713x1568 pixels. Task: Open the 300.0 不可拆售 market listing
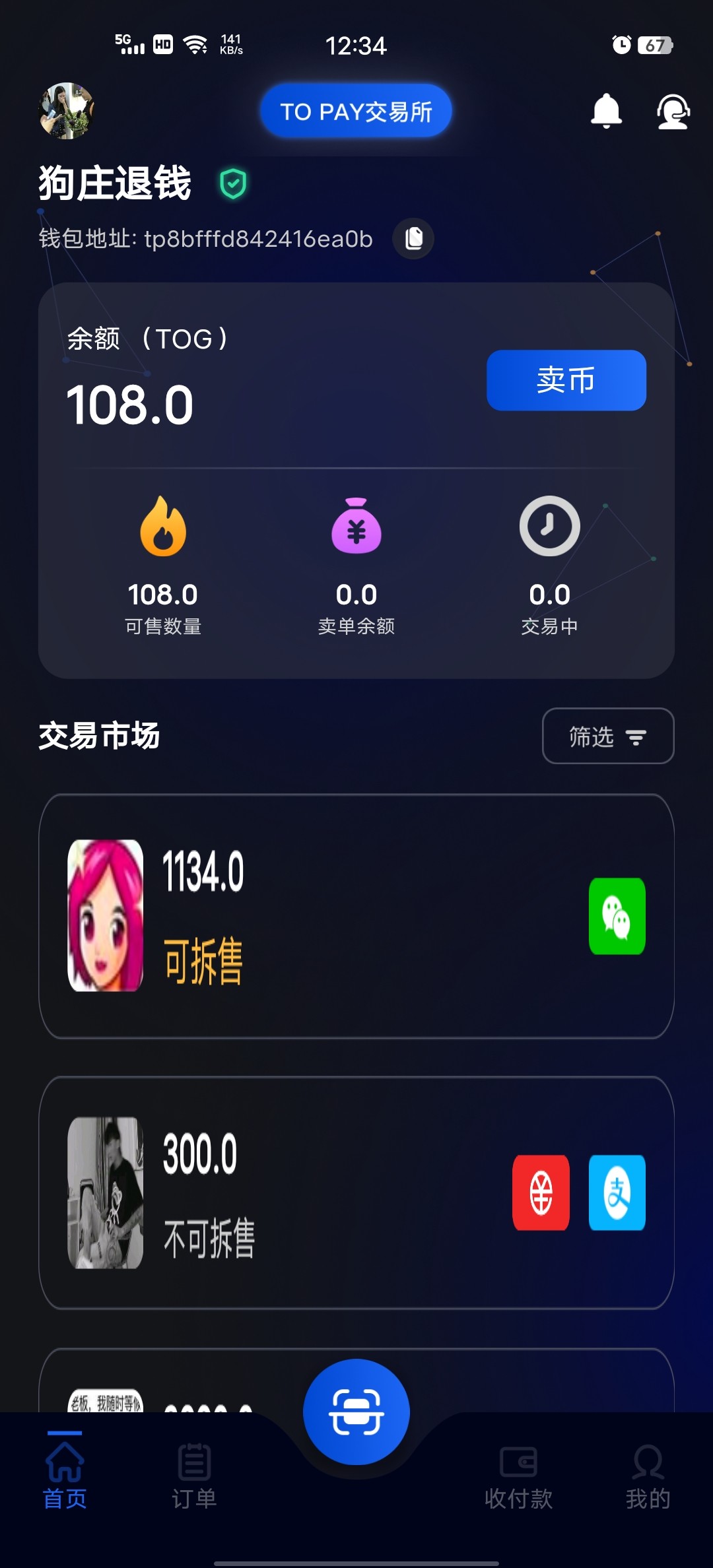pos(356,1192)
